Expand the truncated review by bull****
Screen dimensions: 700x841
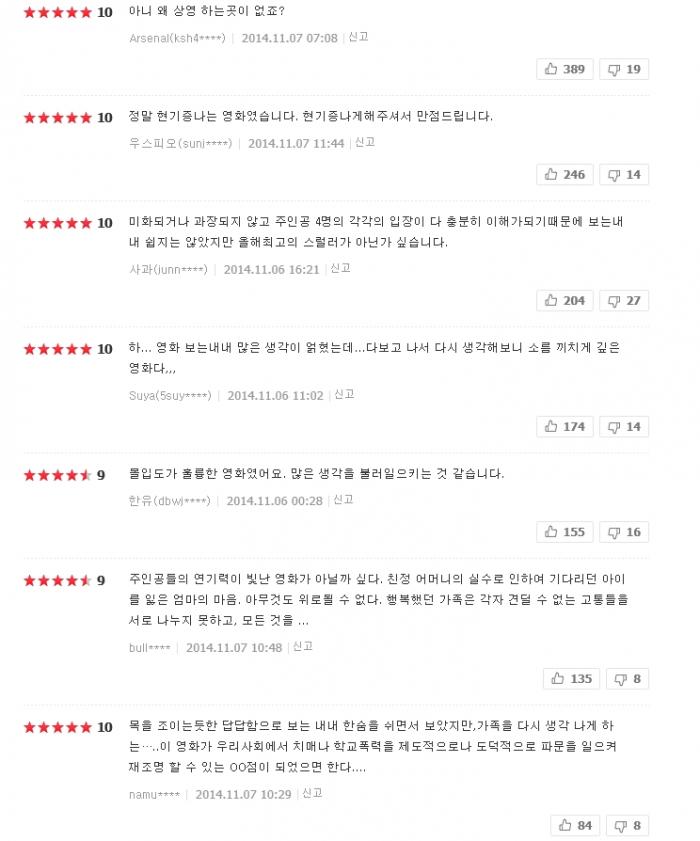tap(303, 620)
